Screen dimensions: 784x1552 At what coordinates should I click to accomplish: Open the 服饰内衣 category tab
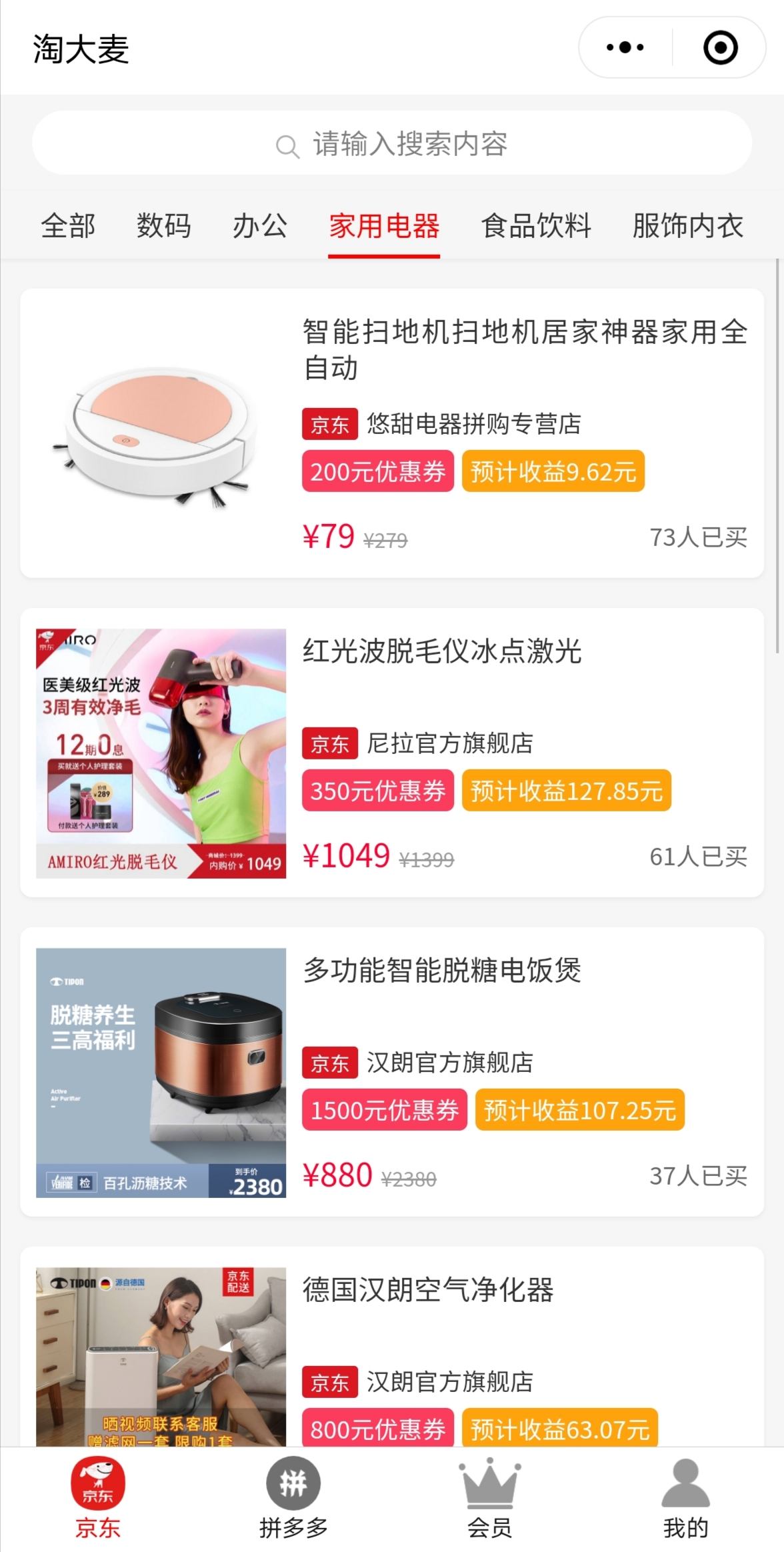coord(688,225)
